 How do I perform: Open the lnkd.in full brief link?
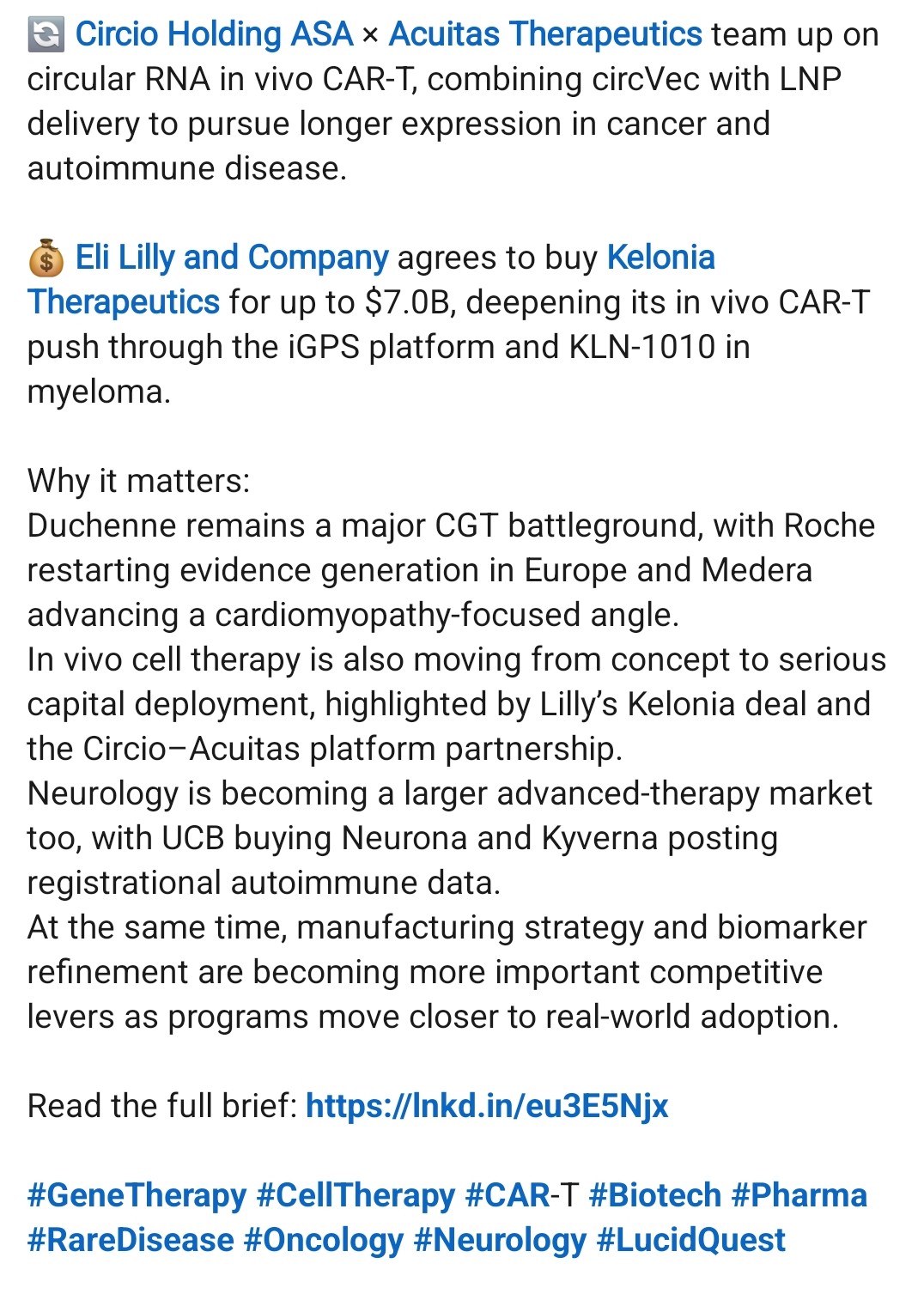[487, 1107]
